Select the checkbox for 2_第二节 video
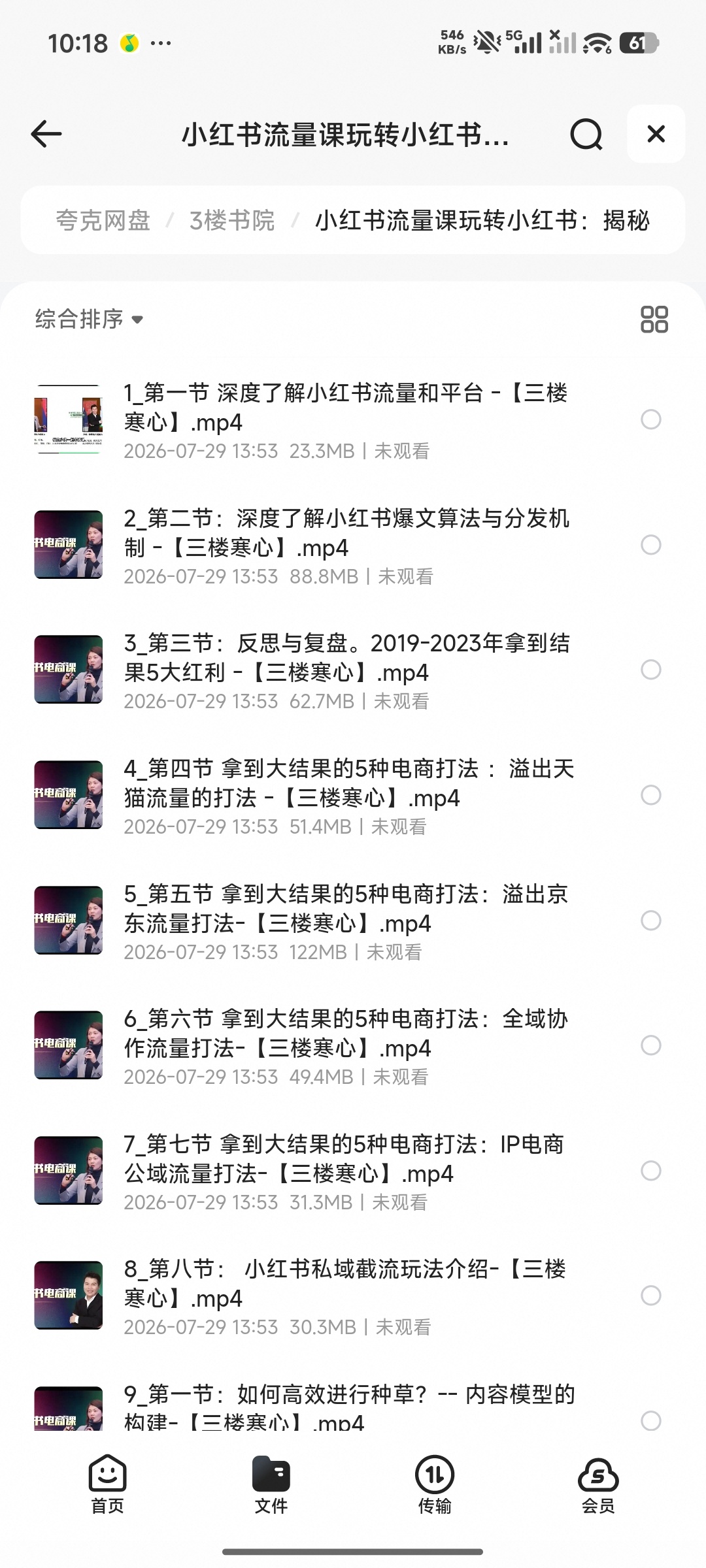The height and width of the screenshot is (1568, 706). coord(650,545)
